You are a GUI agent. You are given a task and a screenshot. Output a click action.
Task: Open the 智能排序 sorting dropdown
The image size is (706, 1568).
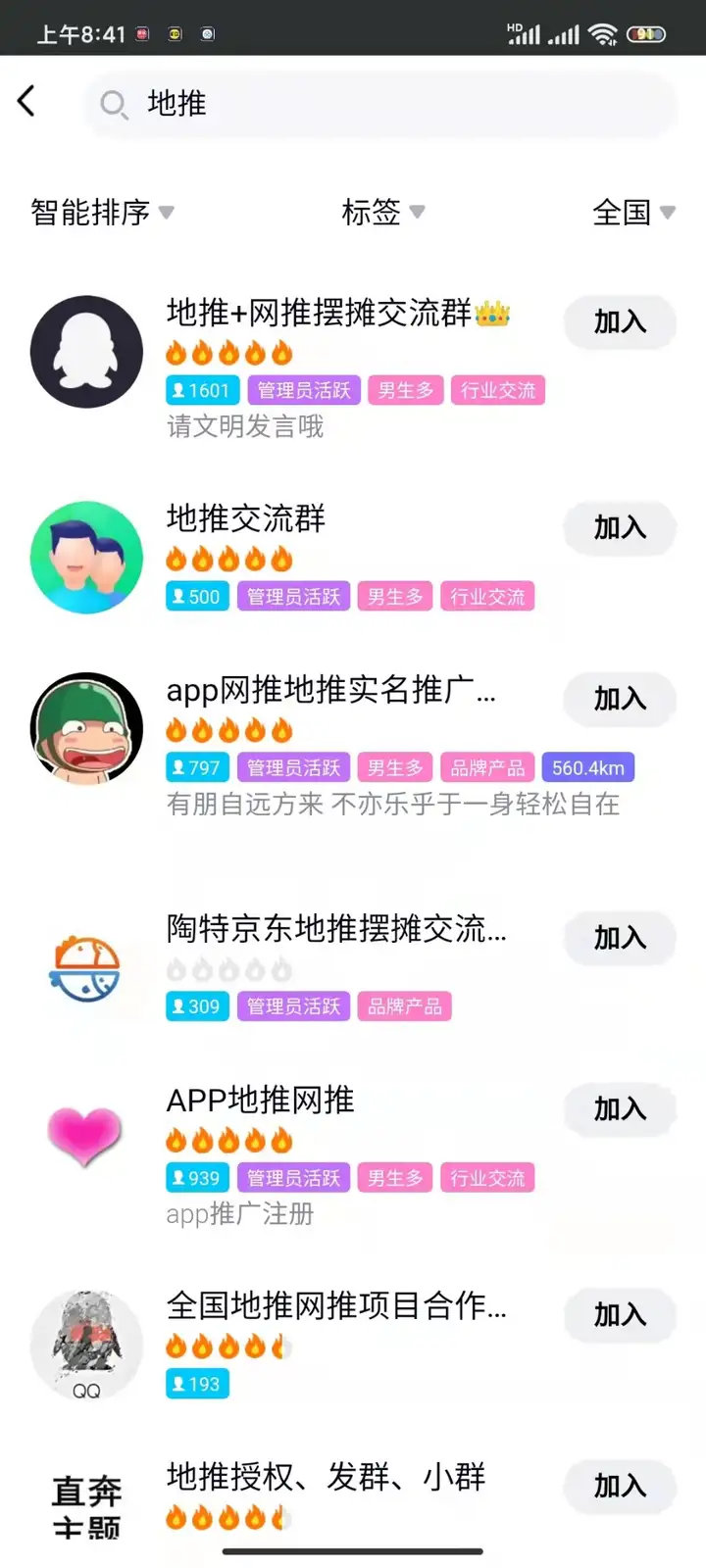[x=102, y=212]
